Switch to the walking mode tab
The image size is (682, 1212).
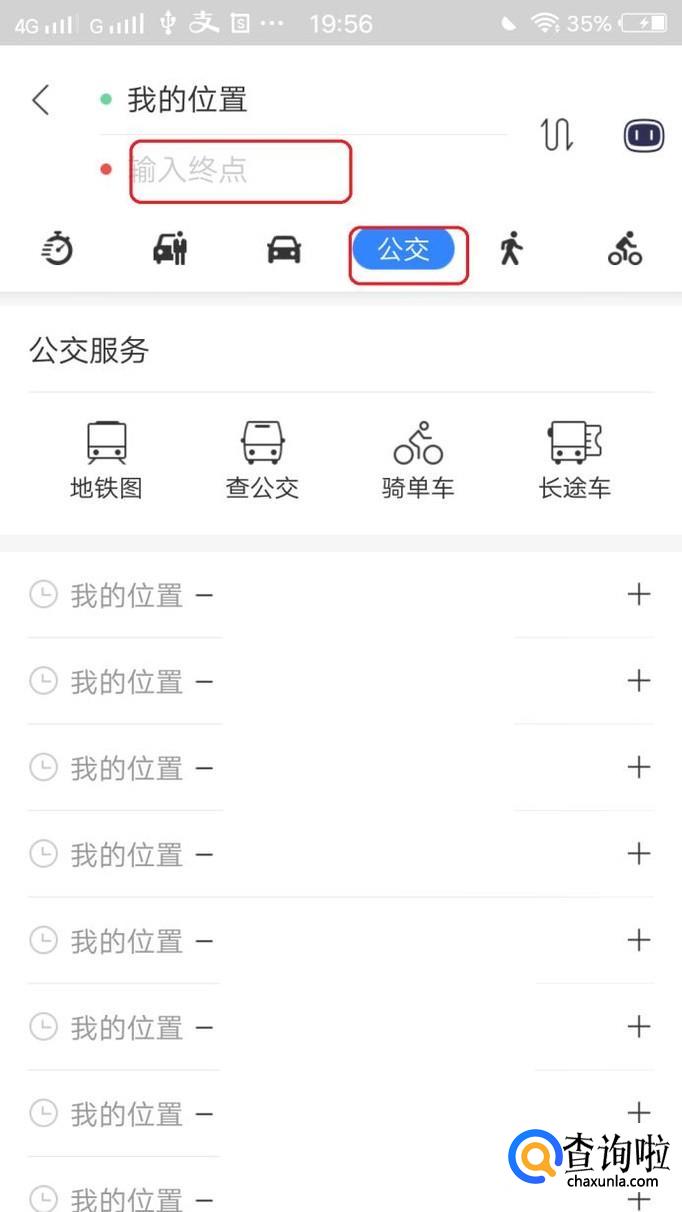click(511, 248)
